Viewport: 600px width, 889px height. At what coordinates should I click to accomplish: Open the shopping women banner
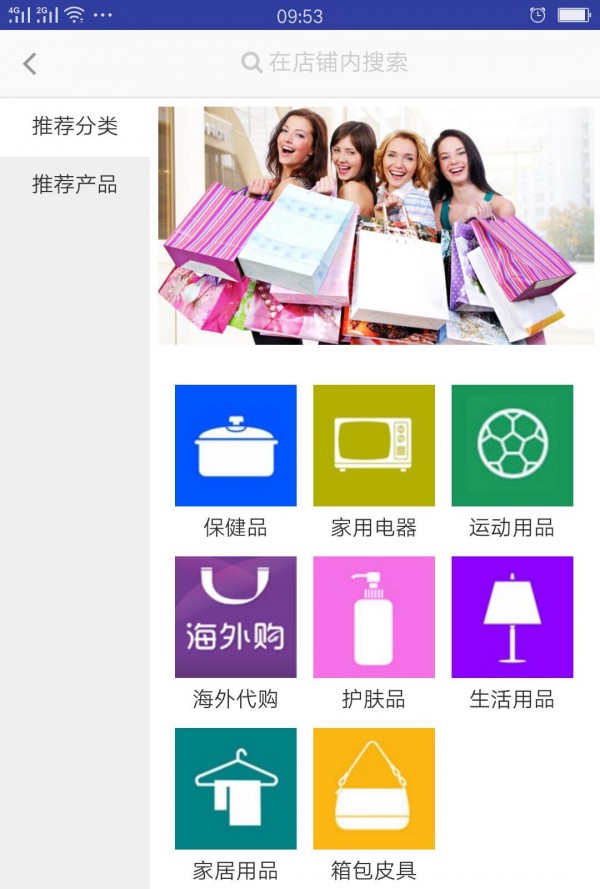(x=376, y=226)
